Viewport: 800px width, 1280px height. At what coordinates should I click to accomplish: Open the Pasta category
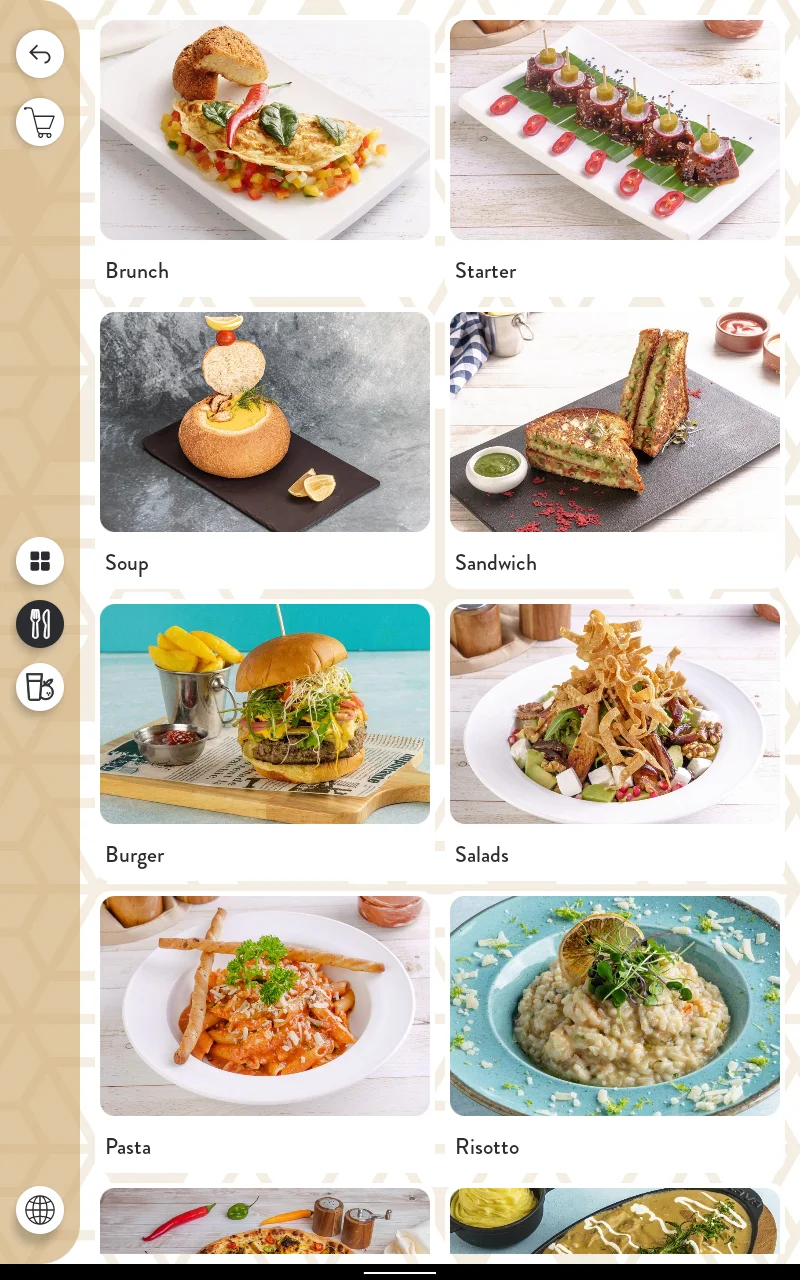pos(265,1032)
